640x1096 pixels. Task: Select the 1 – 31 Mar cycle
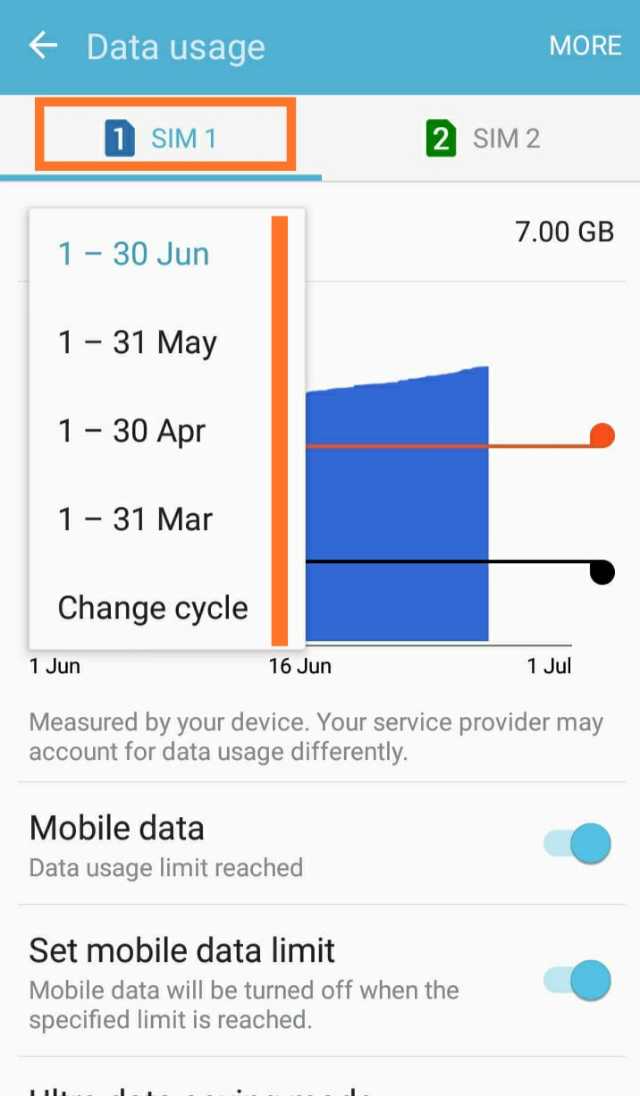coord(135,519)
